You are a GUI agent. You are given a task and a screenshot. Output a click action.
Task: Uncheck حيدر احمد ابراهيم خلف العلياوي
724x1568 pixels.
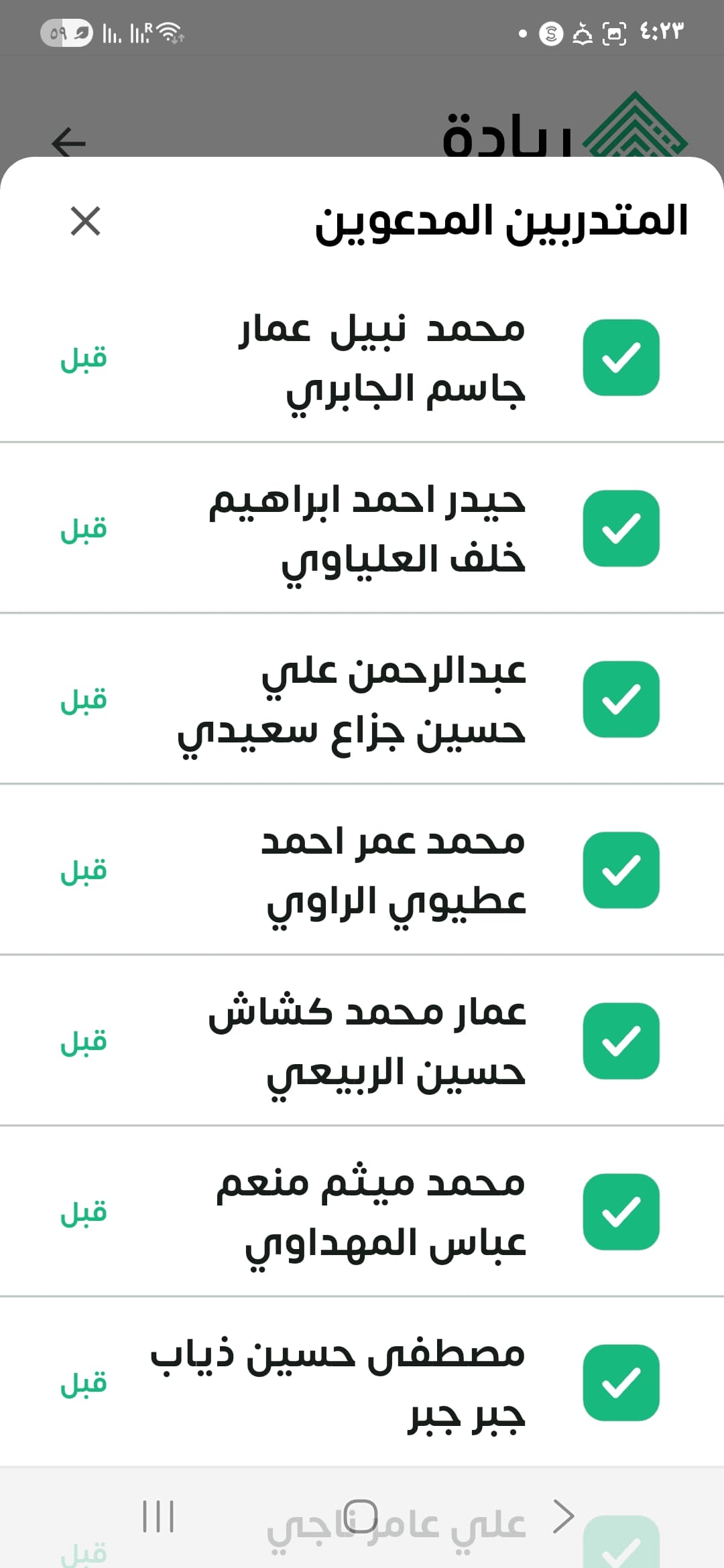[x=621, y=528]
